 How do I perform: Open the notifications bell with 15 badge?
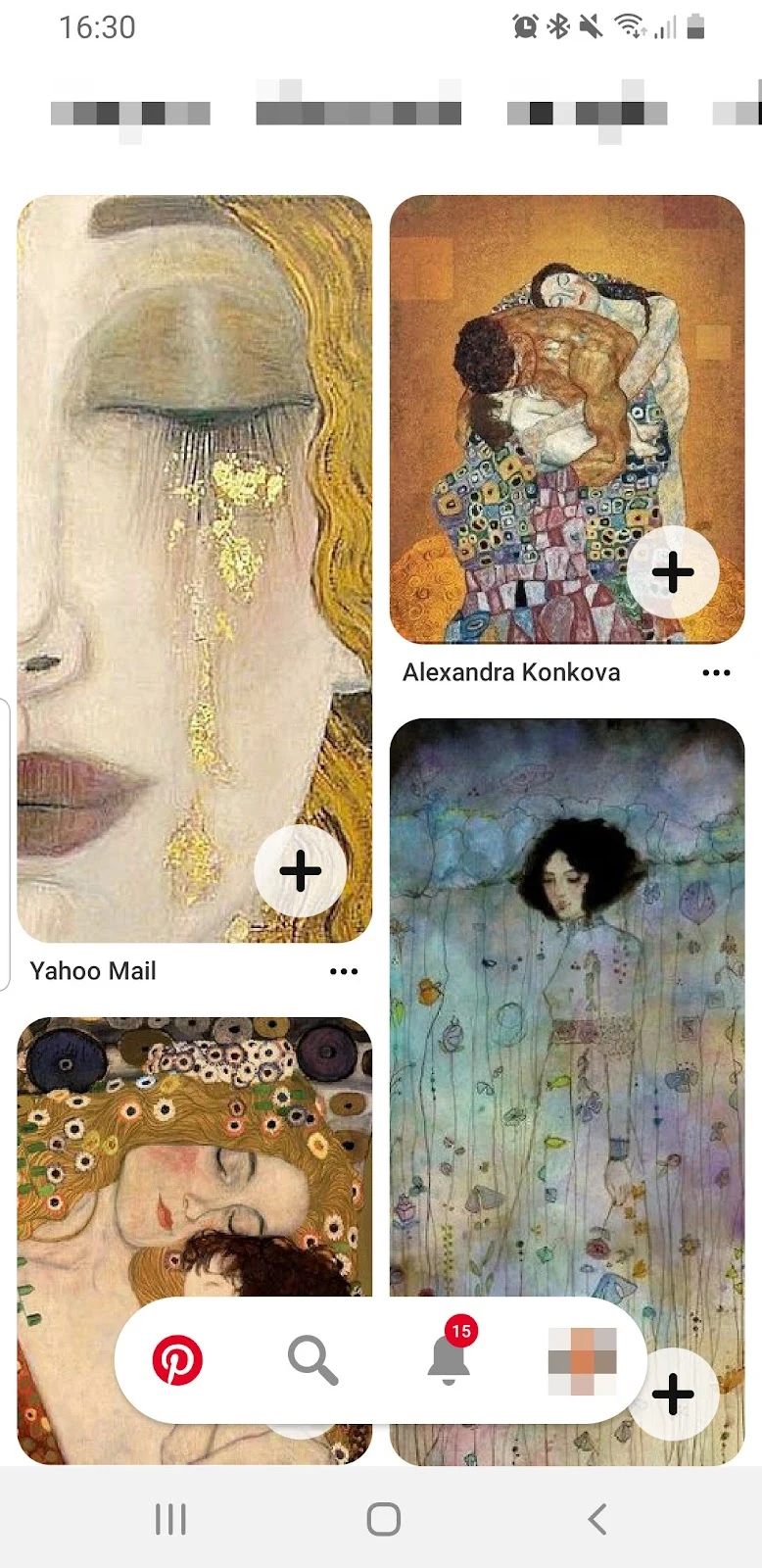tap(449, 1352)
